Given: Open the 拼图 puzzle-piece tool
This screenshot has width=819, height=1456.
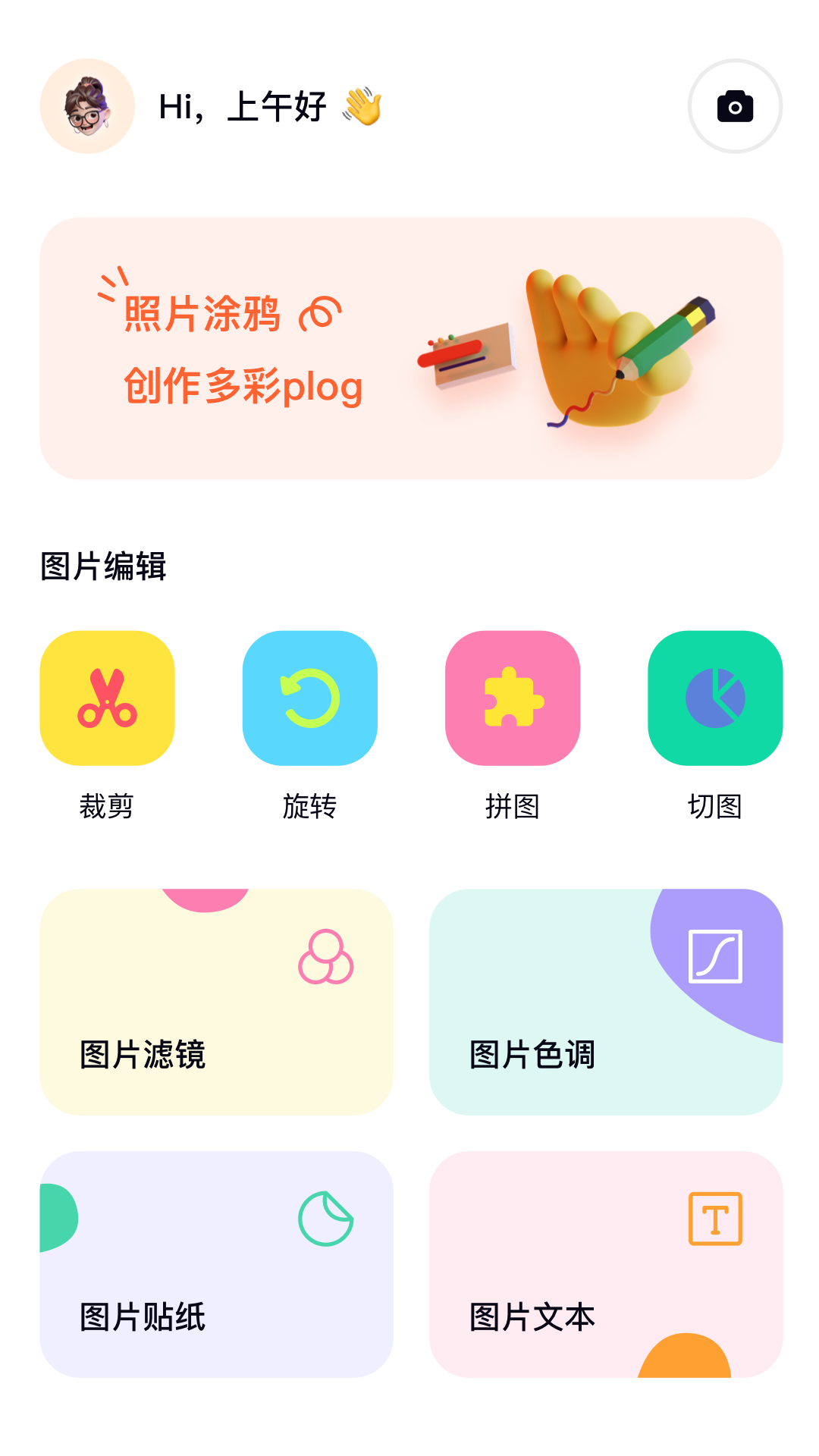Looking at the screenshot, I should pyautogui.click(x=513, y=697).
